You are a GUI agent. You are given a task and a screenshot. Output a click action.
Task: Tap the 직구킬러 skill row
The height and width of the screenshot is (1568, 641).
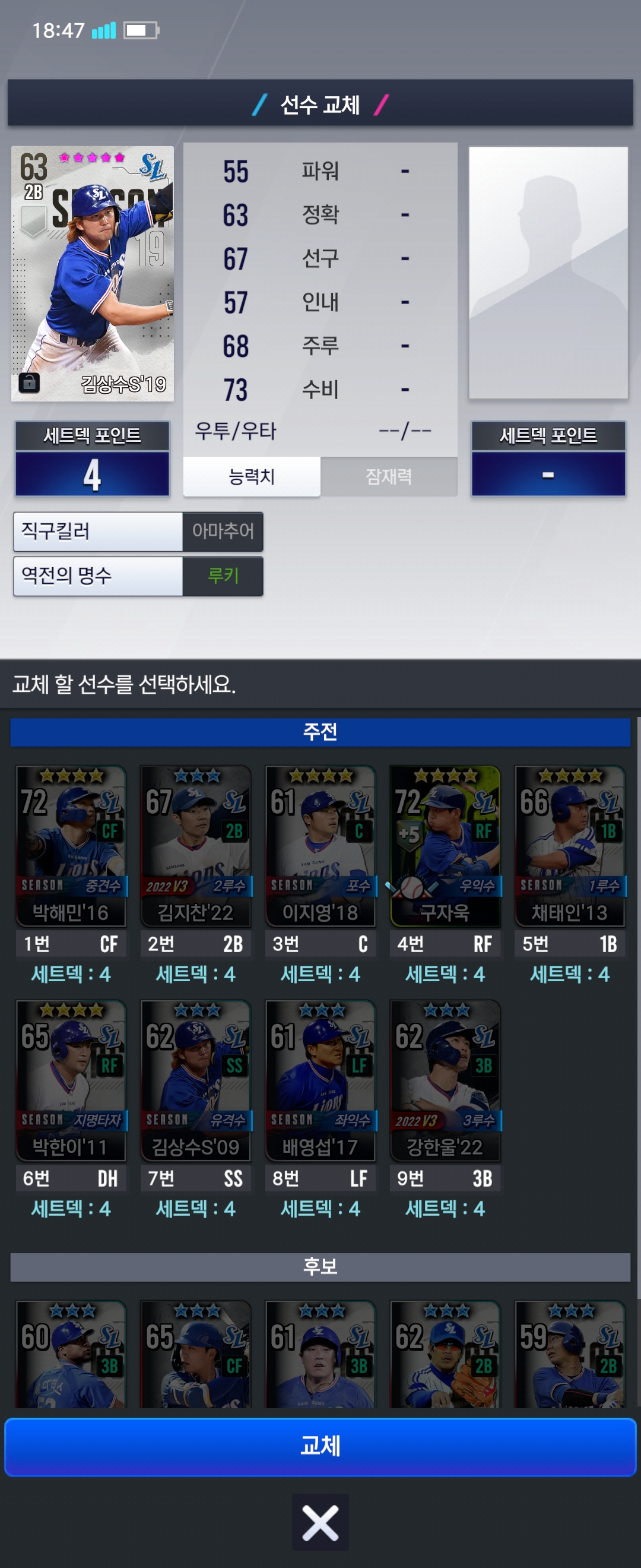138,532
